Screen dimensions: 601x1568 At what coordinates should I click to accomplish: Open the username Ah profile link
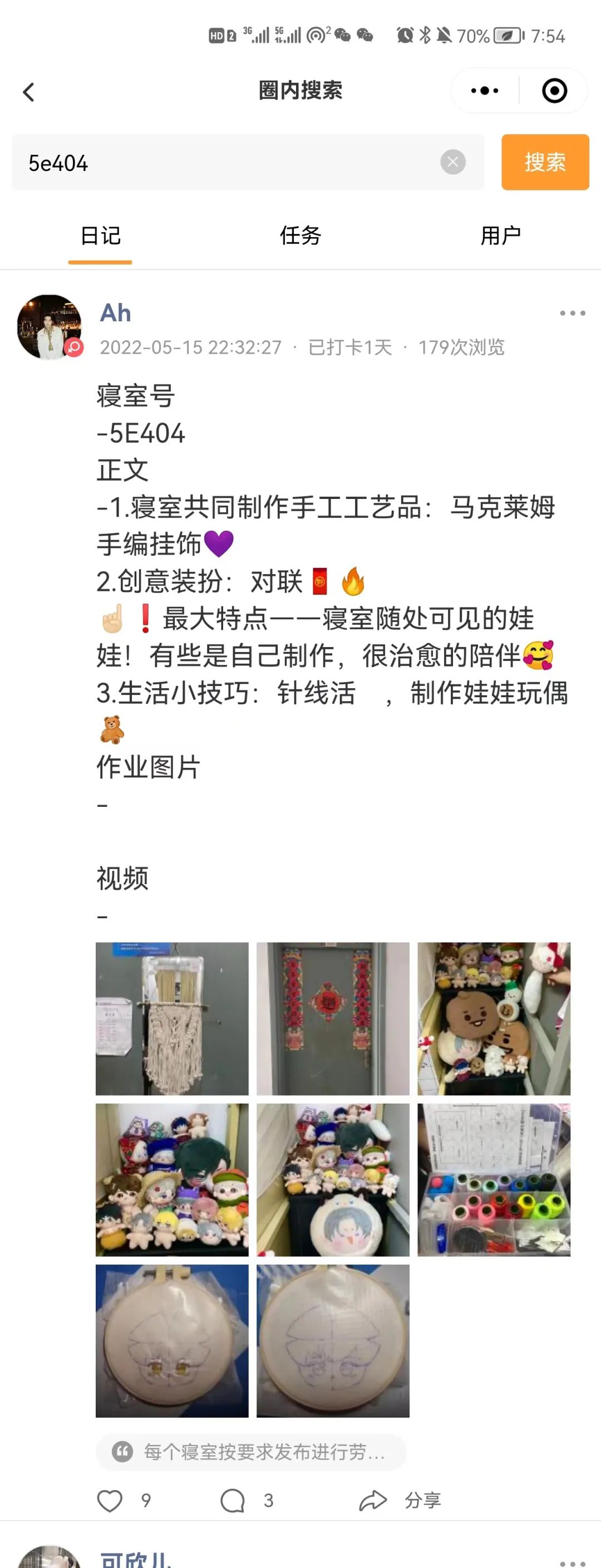pos(116,313)
